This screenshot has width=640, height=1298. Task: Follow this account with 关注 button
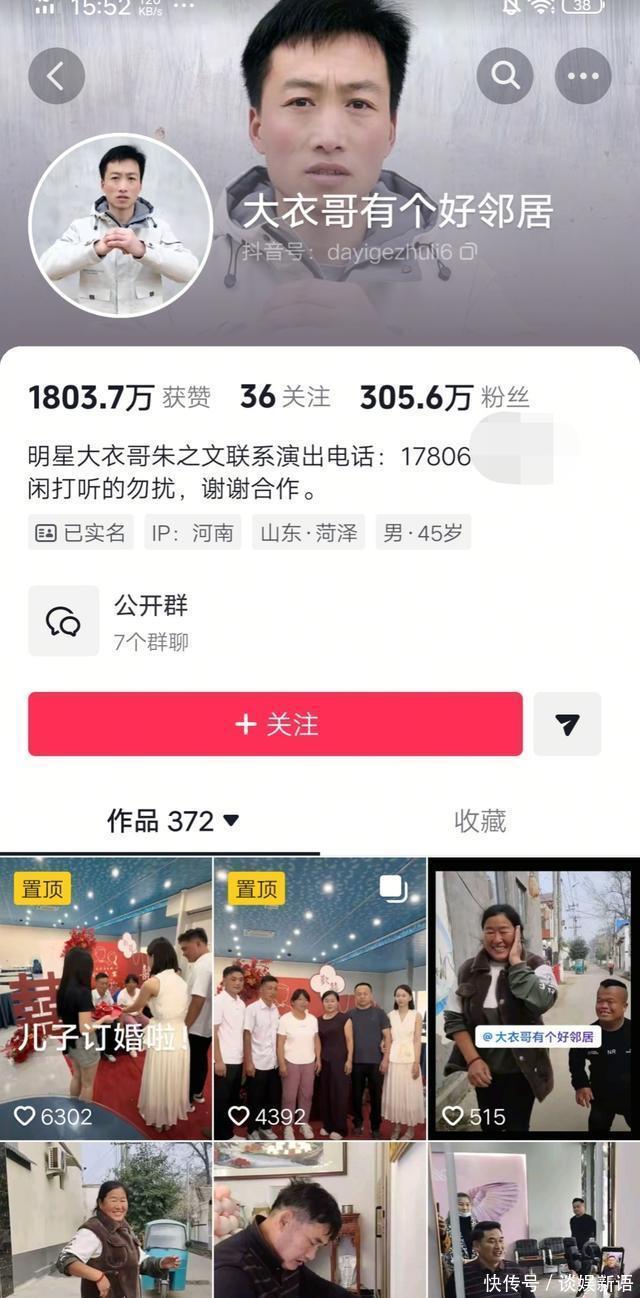pyautogui.click(x=275, y=724)
